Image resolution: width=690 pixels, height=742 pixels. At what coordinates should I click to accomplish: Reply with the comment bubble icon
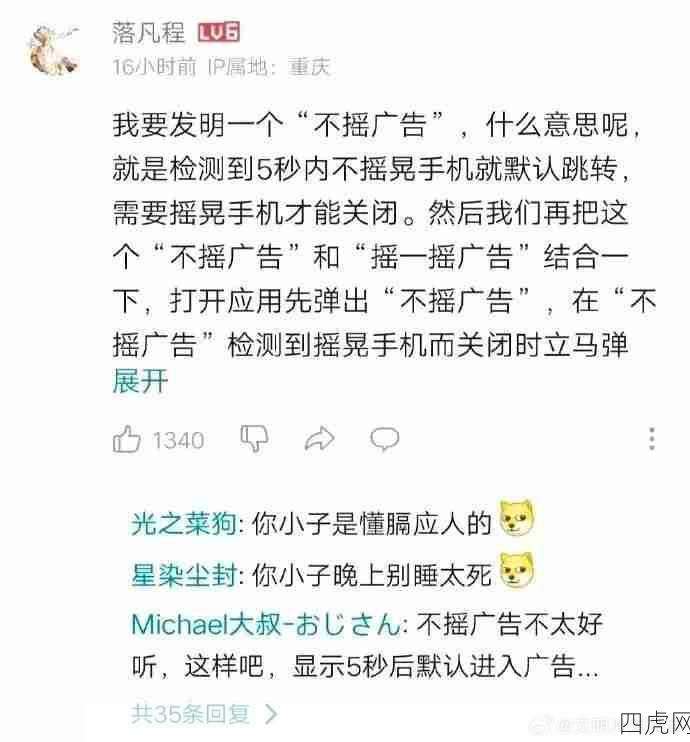pos(385,438)
